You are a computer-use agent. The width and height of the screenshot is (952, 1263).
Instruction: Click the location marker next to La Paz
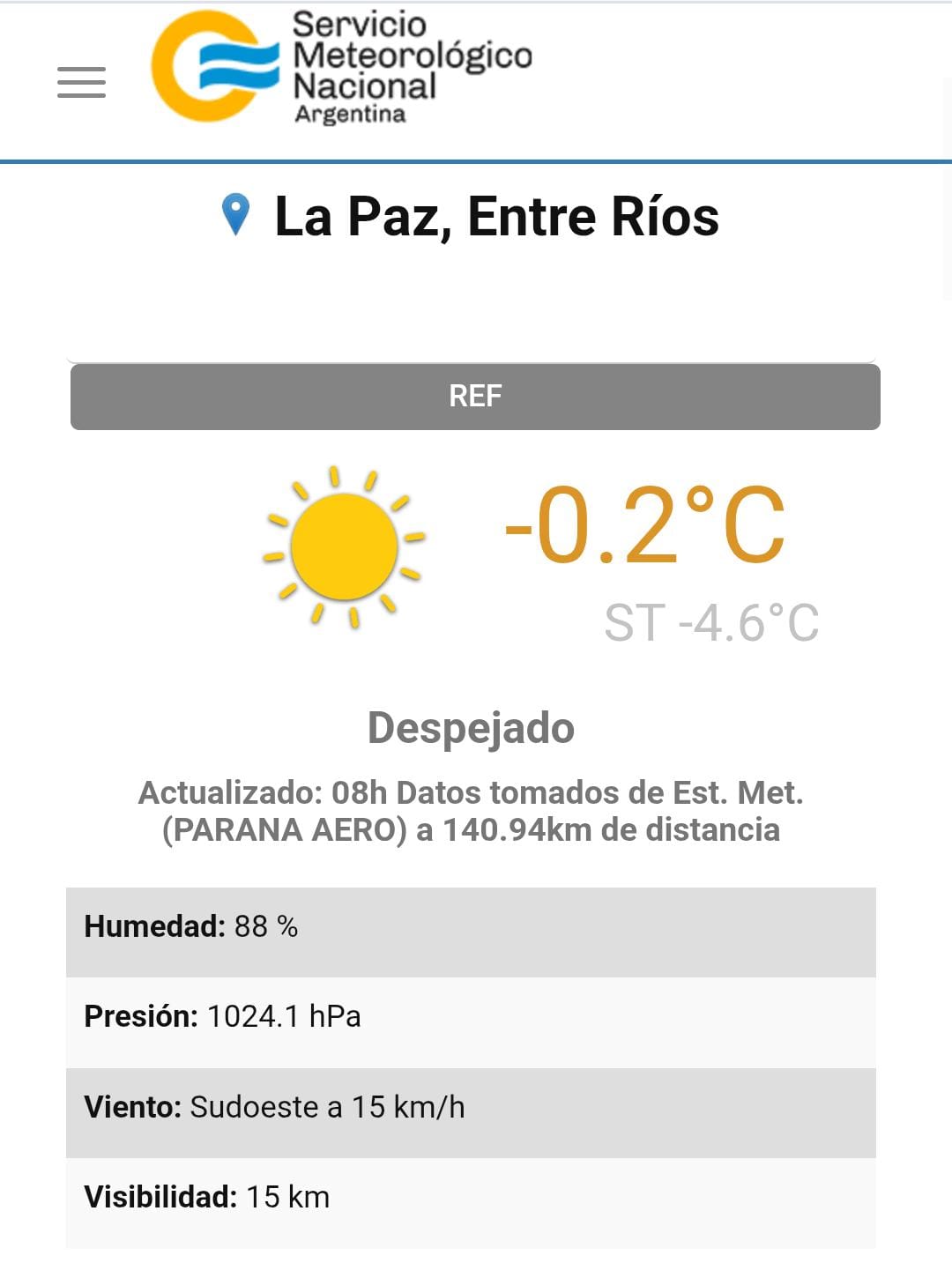tap(236, 212)
